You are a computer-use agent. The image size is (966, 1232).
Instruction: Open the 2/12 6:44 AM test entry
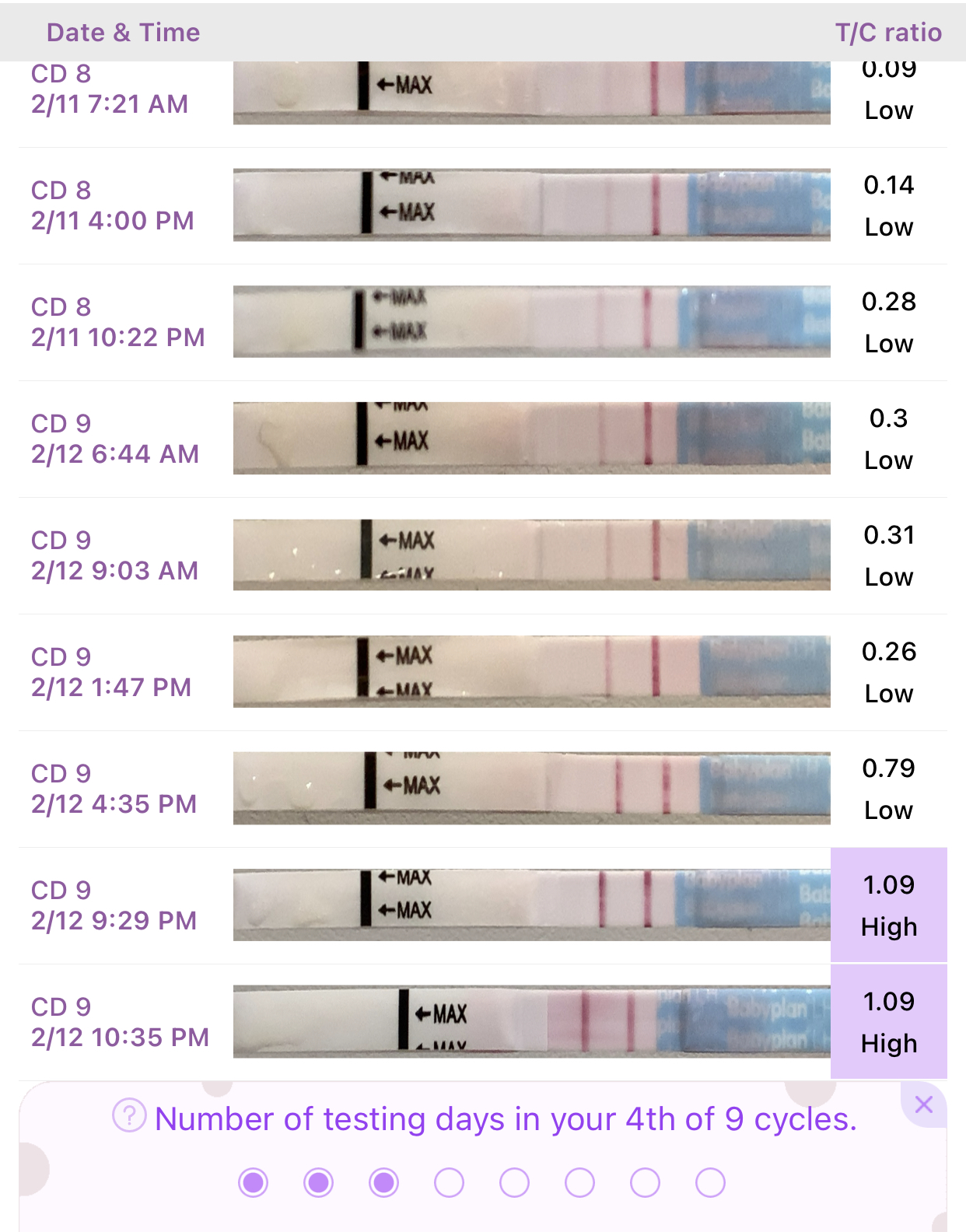(482, 439)
